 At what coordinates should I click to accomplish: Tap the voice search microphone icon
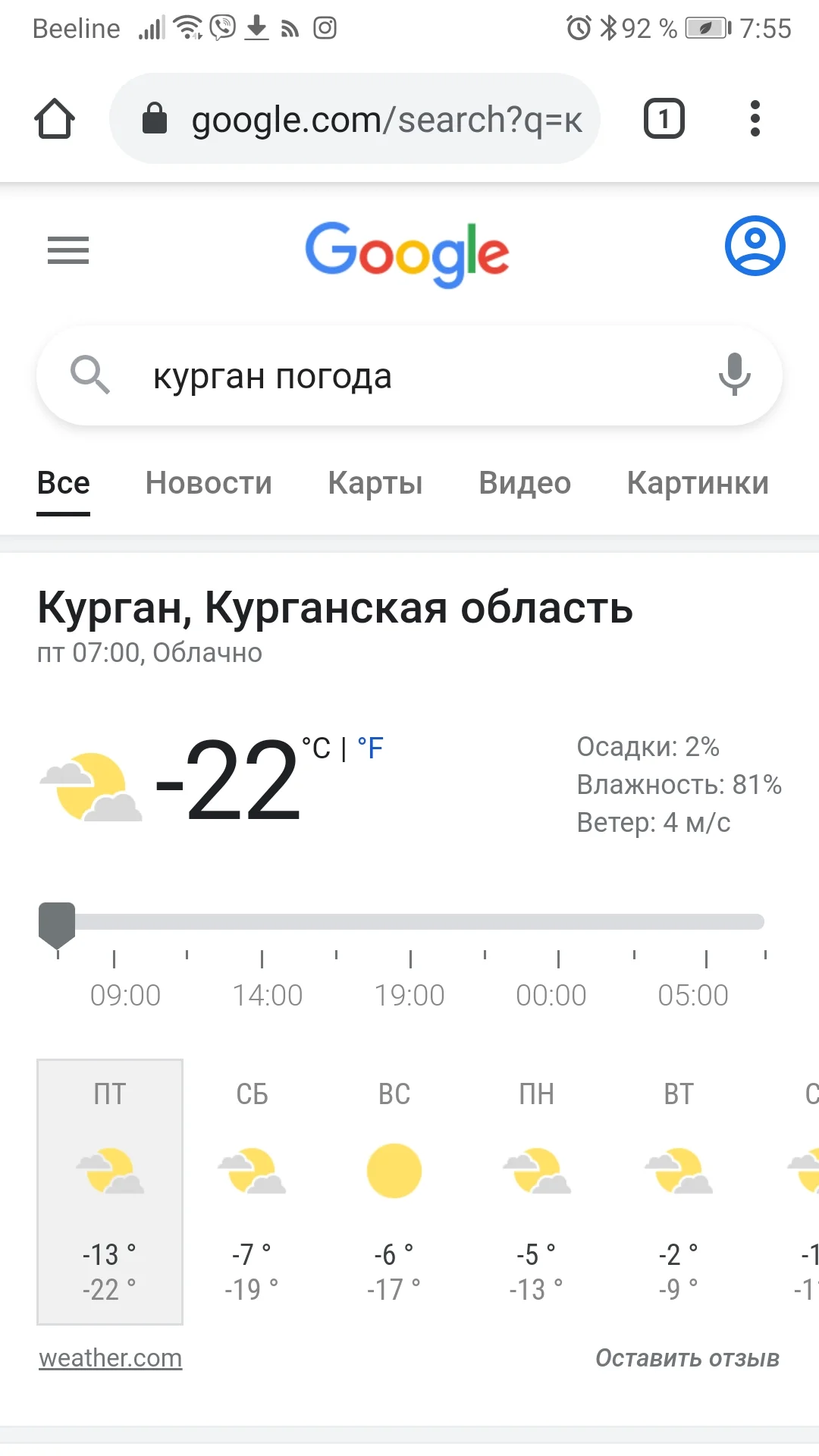click(733, 375)
